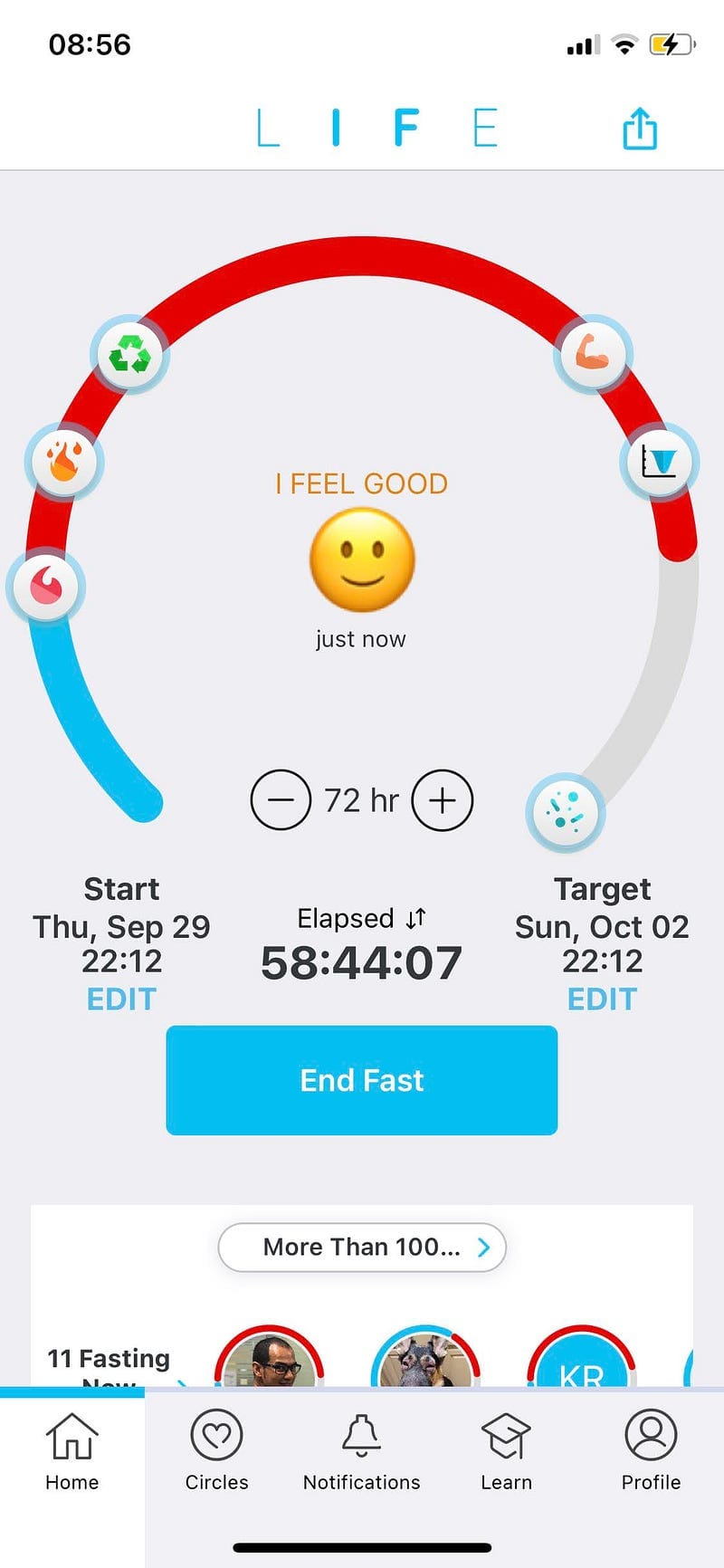Update mood via the smiley face emoji

[362, 560]
